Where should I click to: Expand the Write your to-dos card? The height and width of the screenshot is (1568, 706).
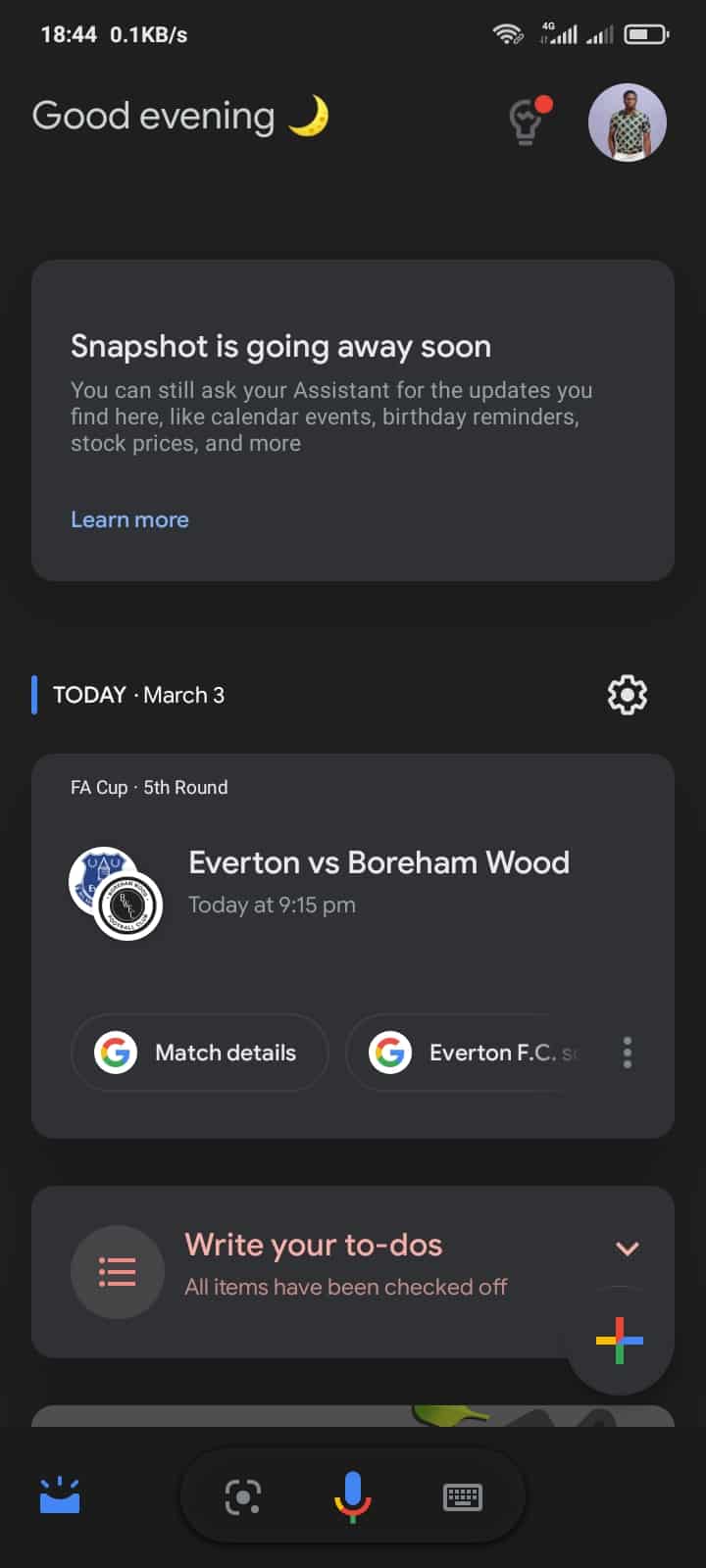(627, 1248)
